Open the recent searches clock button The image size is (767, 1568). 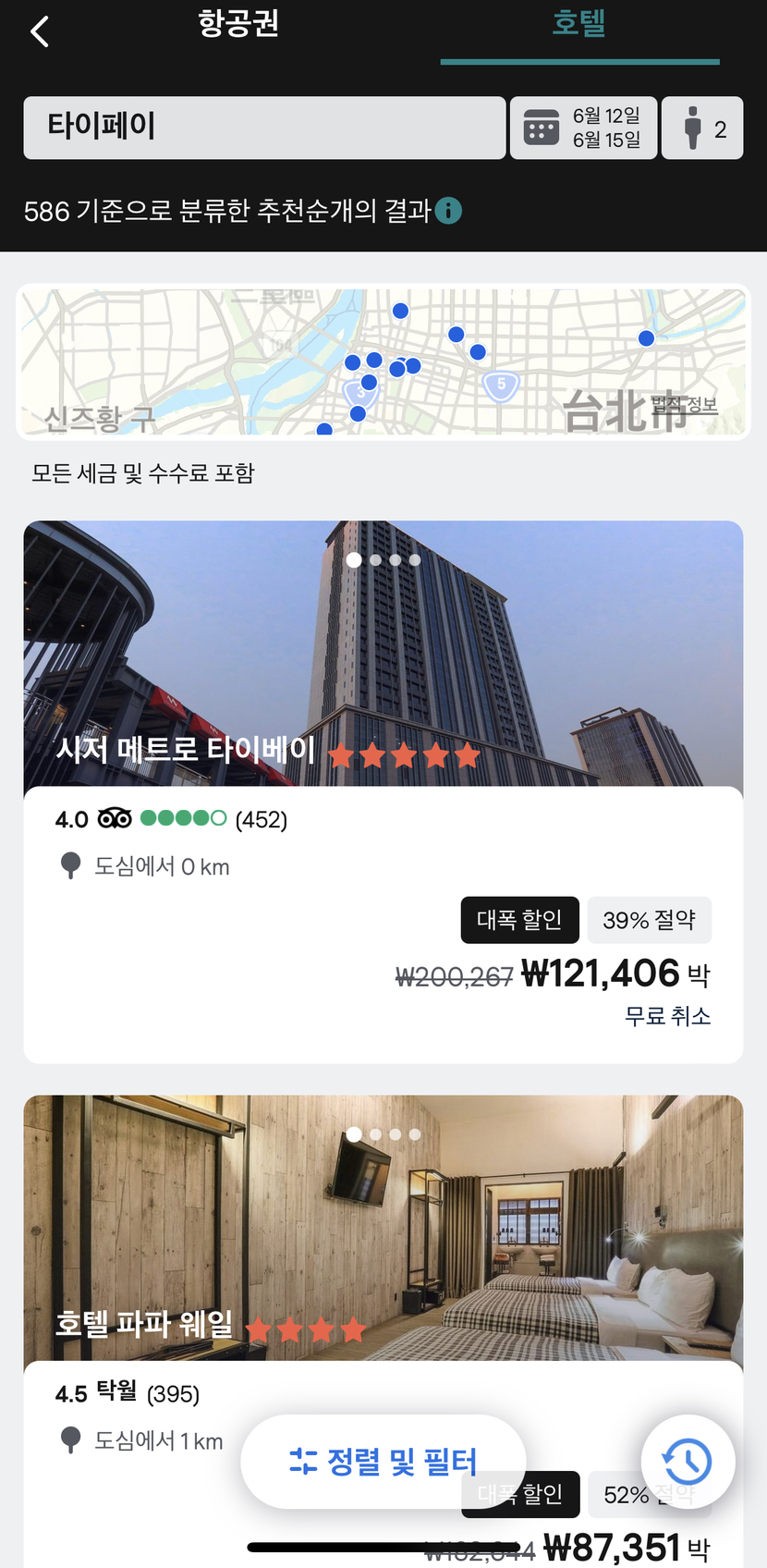click(688, 1462)
